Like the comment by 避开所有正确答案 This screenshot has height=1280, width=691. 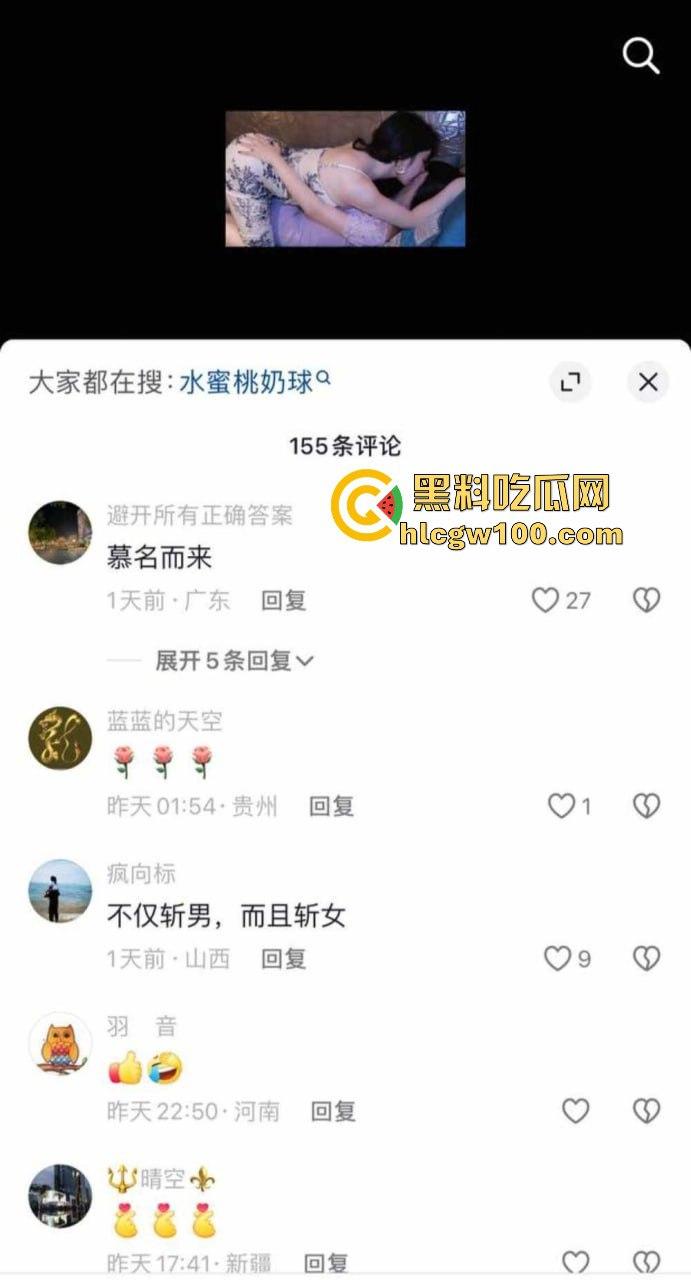point(545,600)
